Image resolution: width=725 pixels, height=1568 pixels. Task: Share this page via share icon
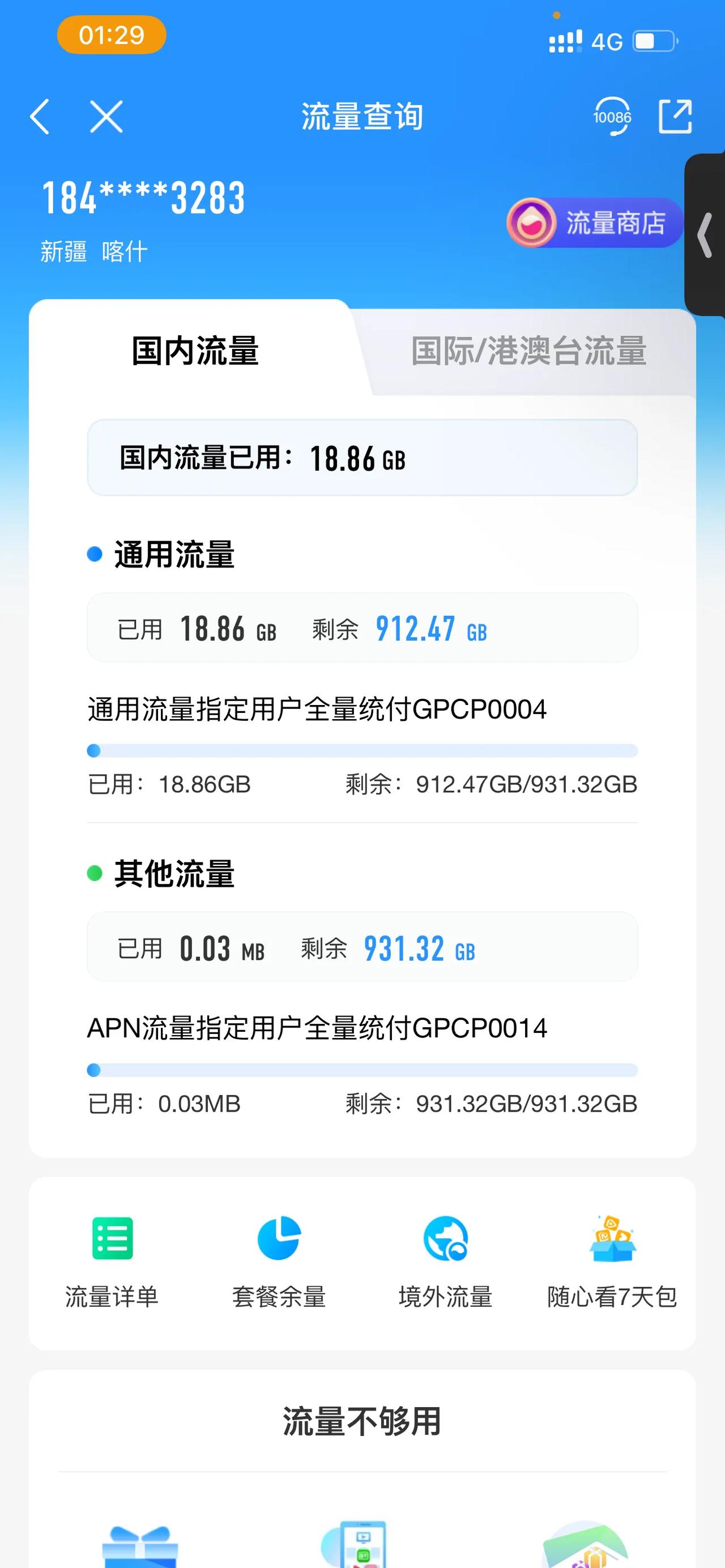676,116
